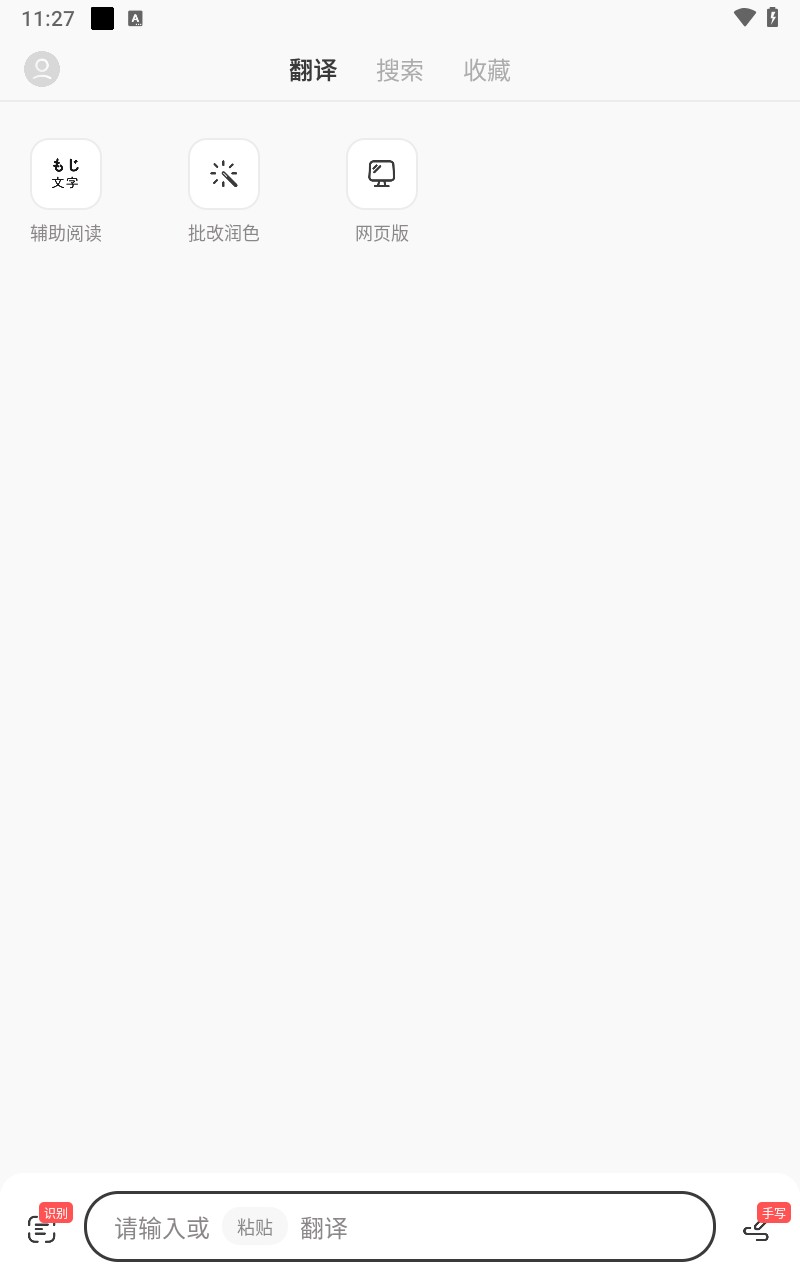Viewport: 800px width, 1280px height.
Task: Select the 翻译 tab
Action: coord(313,71)
